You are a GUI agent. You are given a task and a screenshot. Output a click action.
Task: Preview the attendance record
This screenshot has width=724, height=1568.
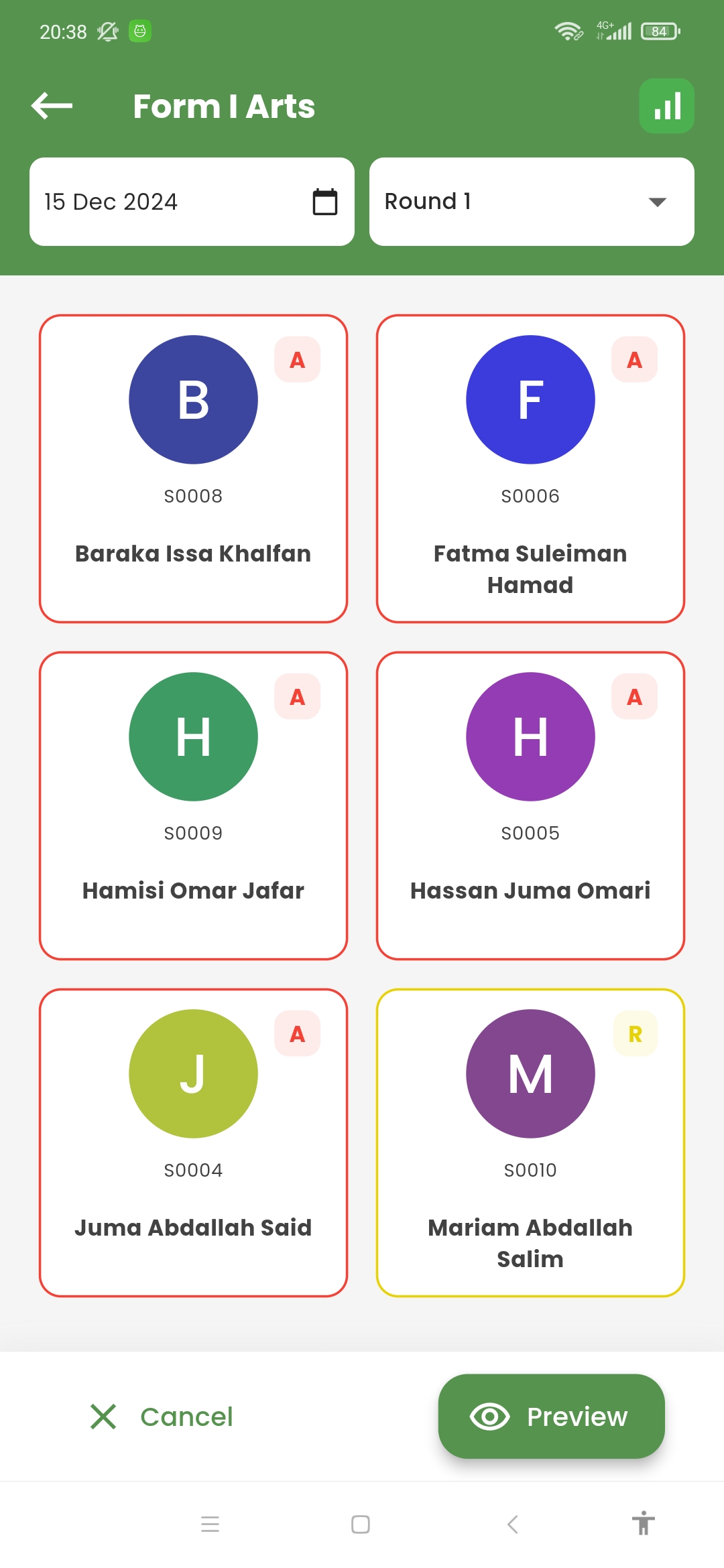point(551,1417)
